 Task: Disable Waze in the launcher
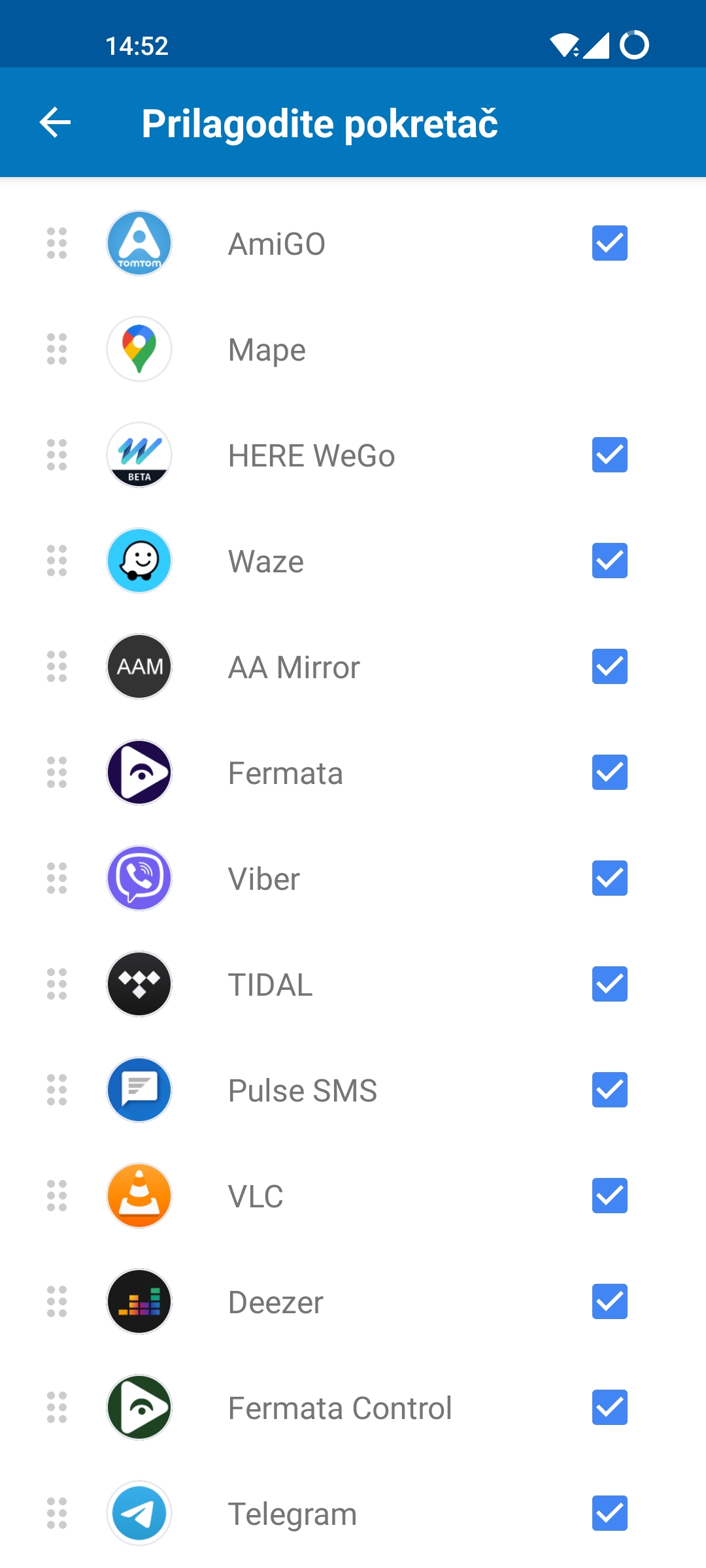click(610, 561)
